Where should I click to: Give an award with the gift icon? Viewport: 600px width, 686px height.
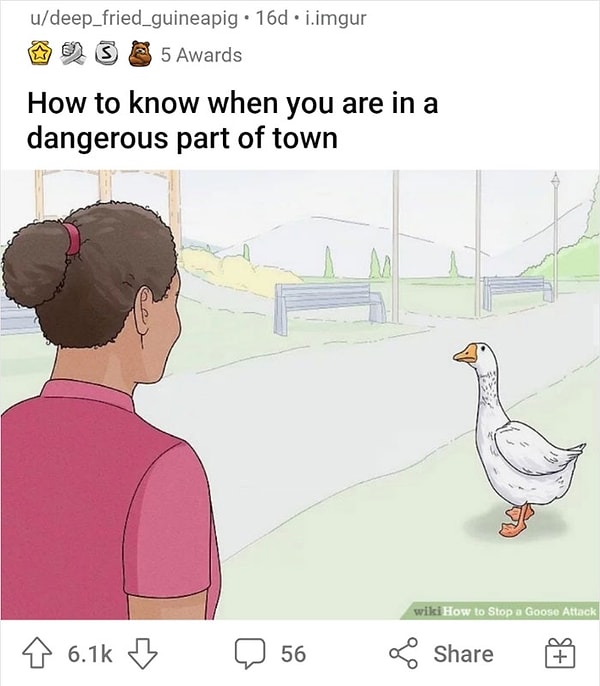point(559,653)
